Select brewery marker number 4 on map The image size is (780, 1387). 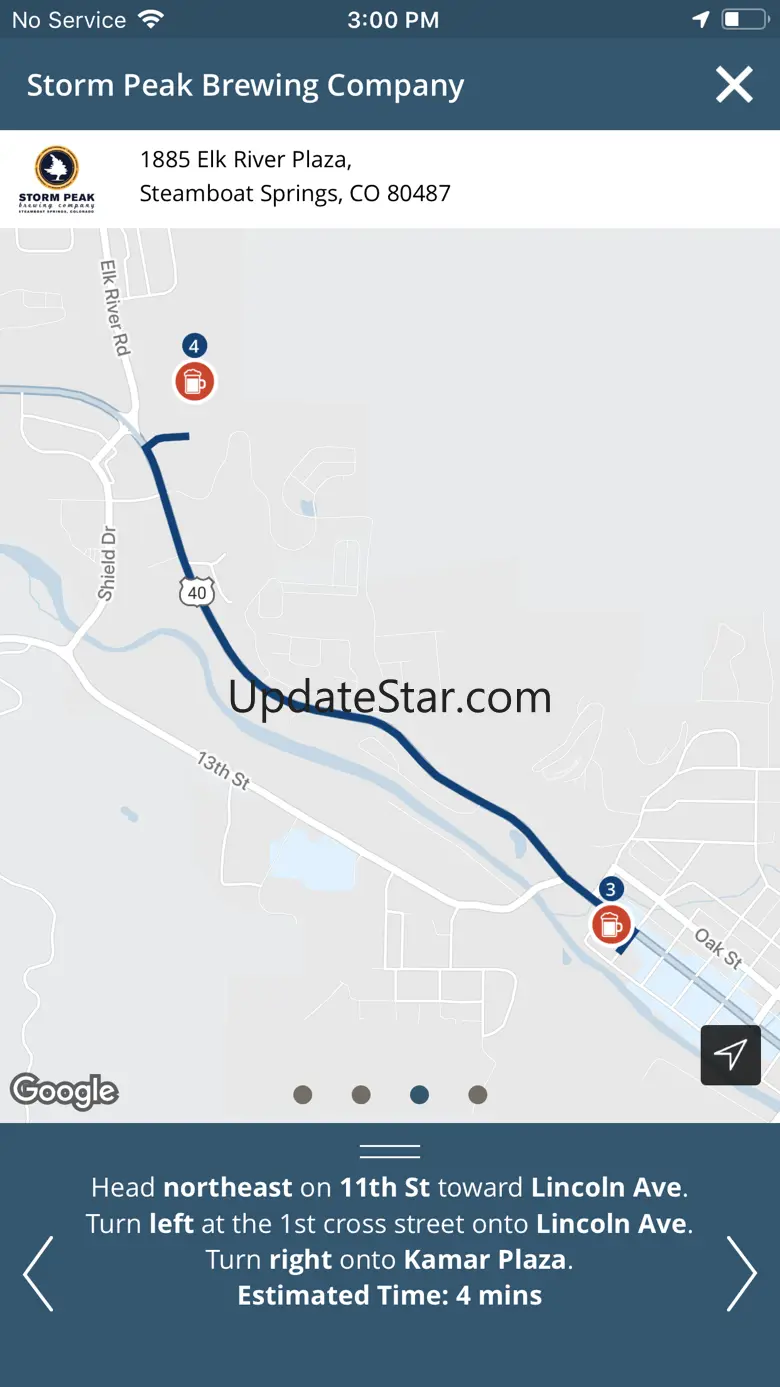[194, 381]
